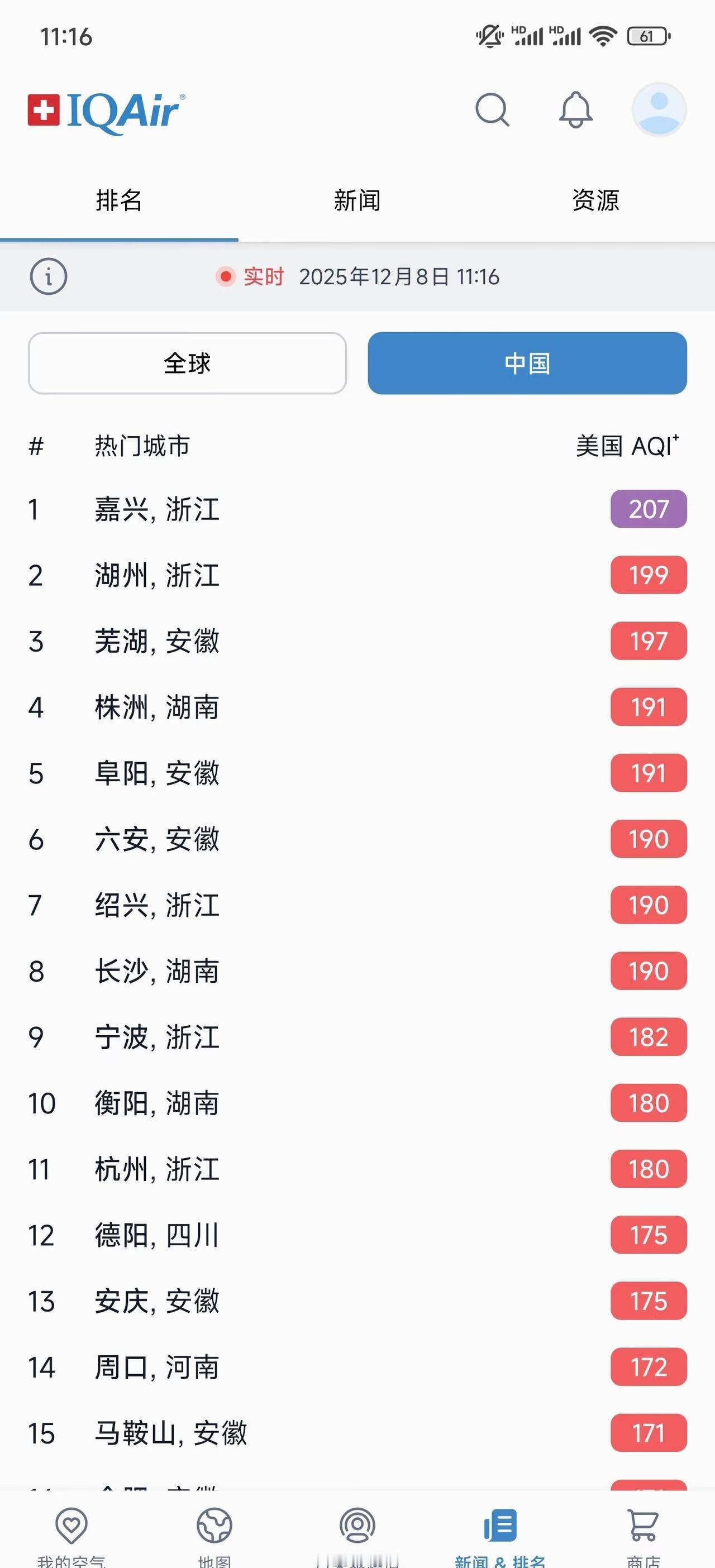Screen dimensions: 715x1568
Task: Switch to the 新闻 tab
Action: (x=357, y=202)
